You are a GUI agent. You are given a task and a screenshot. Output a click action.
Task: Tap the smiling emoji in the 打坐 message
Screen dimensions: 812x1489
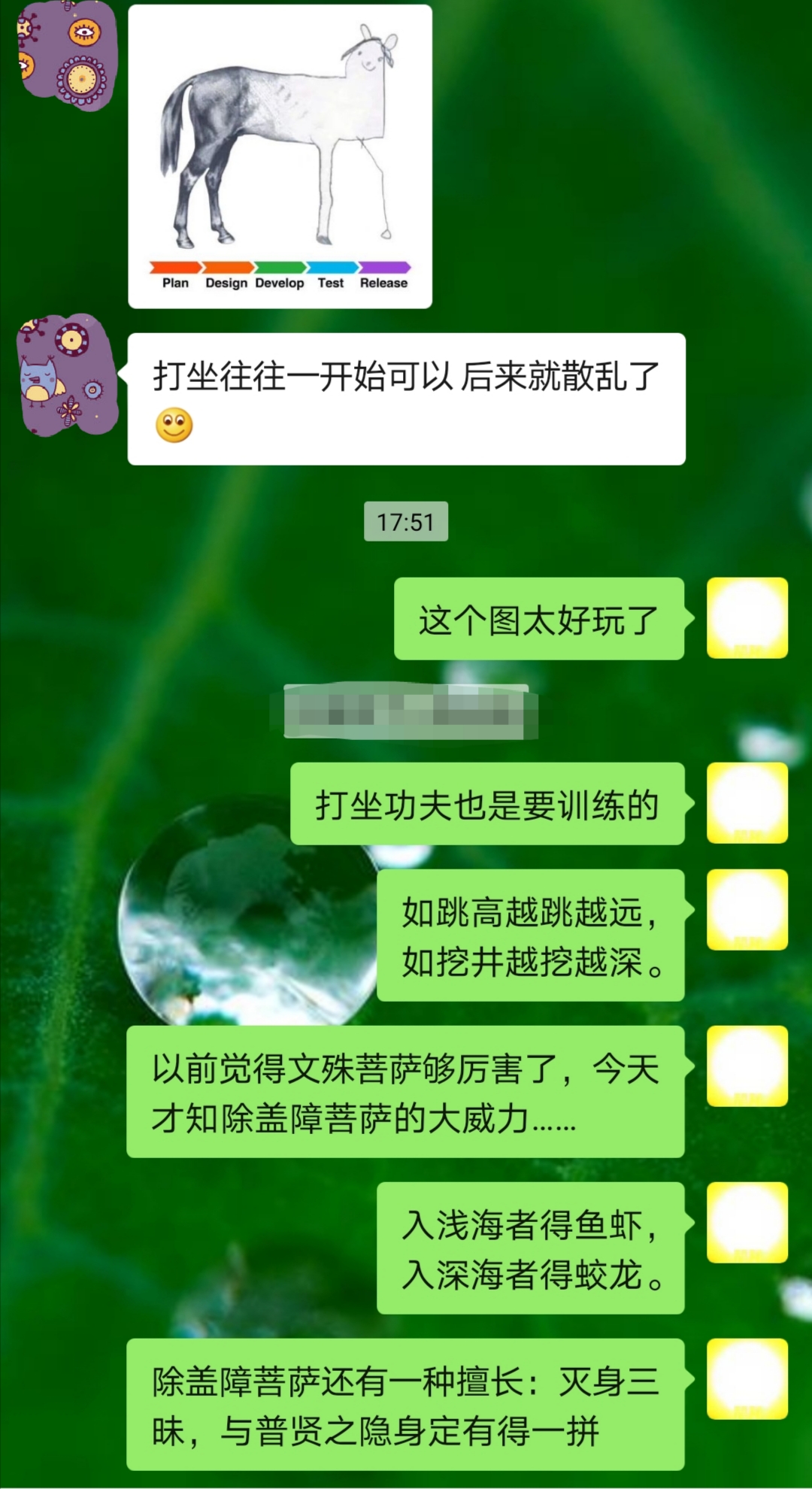coord(174,426)
